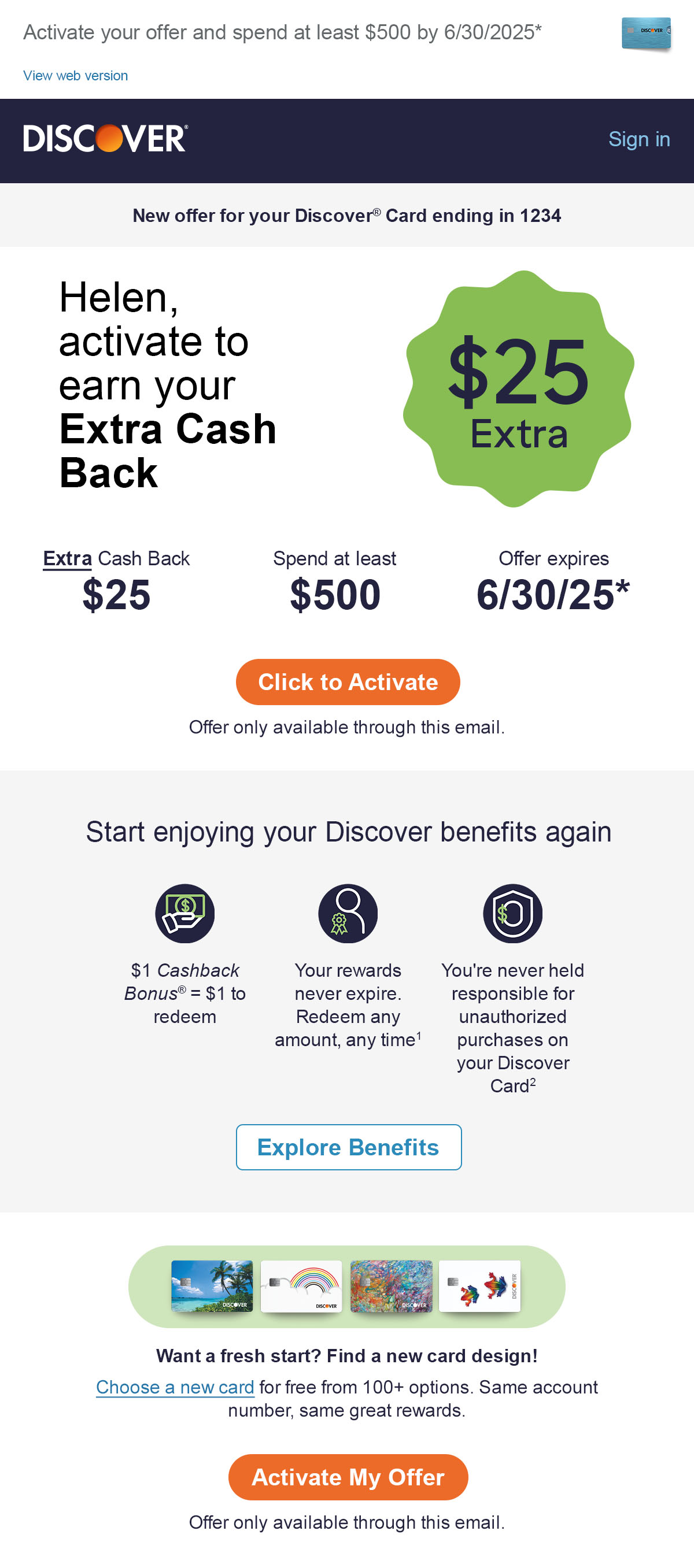Click the Offer expires 6/30/25 column
This screenshot has height=1568, width=694.
pos(553,579)
